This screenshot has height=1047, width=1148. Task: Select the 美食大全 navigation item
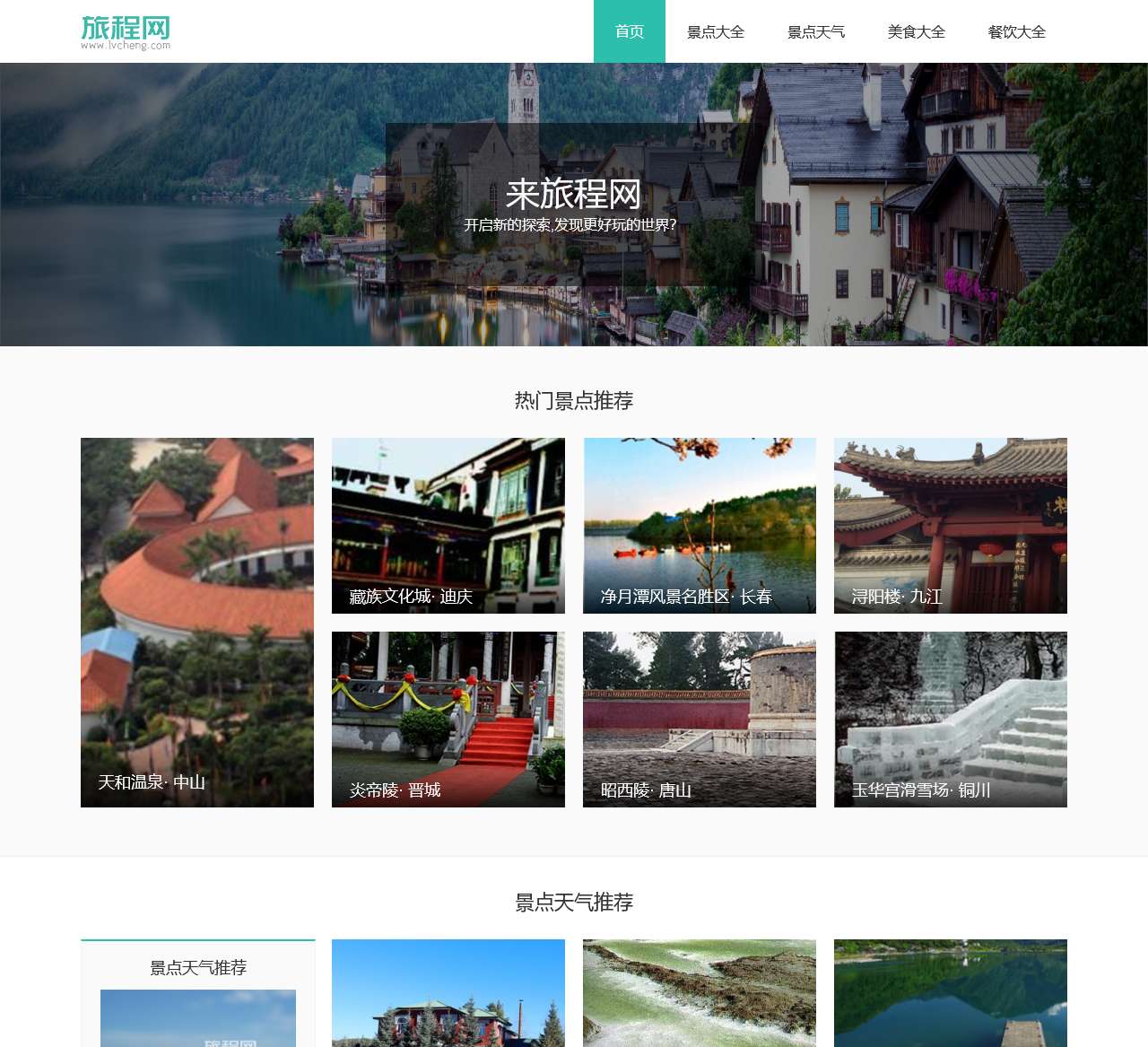click(916, 31)
